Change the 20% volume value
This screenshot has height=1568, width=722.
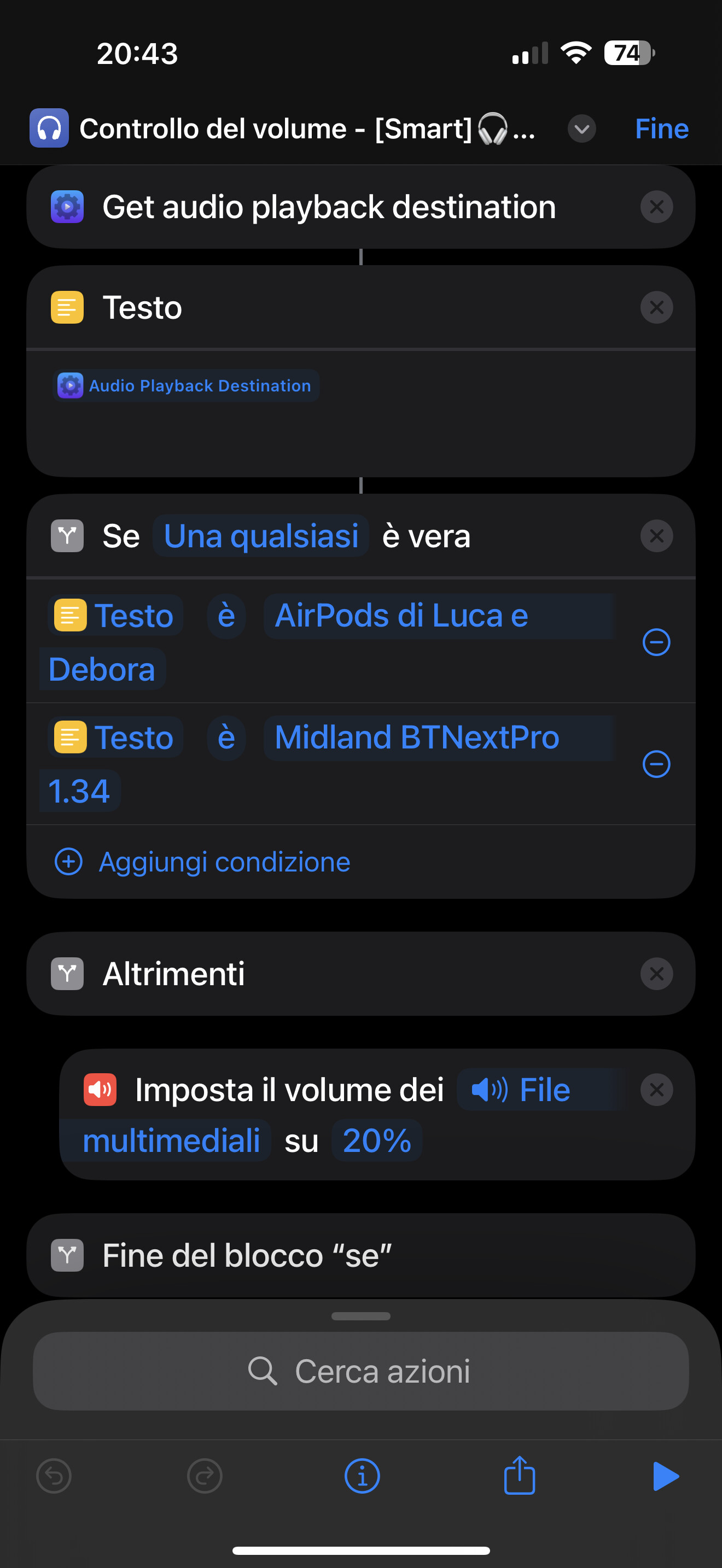click(377, 1140)
